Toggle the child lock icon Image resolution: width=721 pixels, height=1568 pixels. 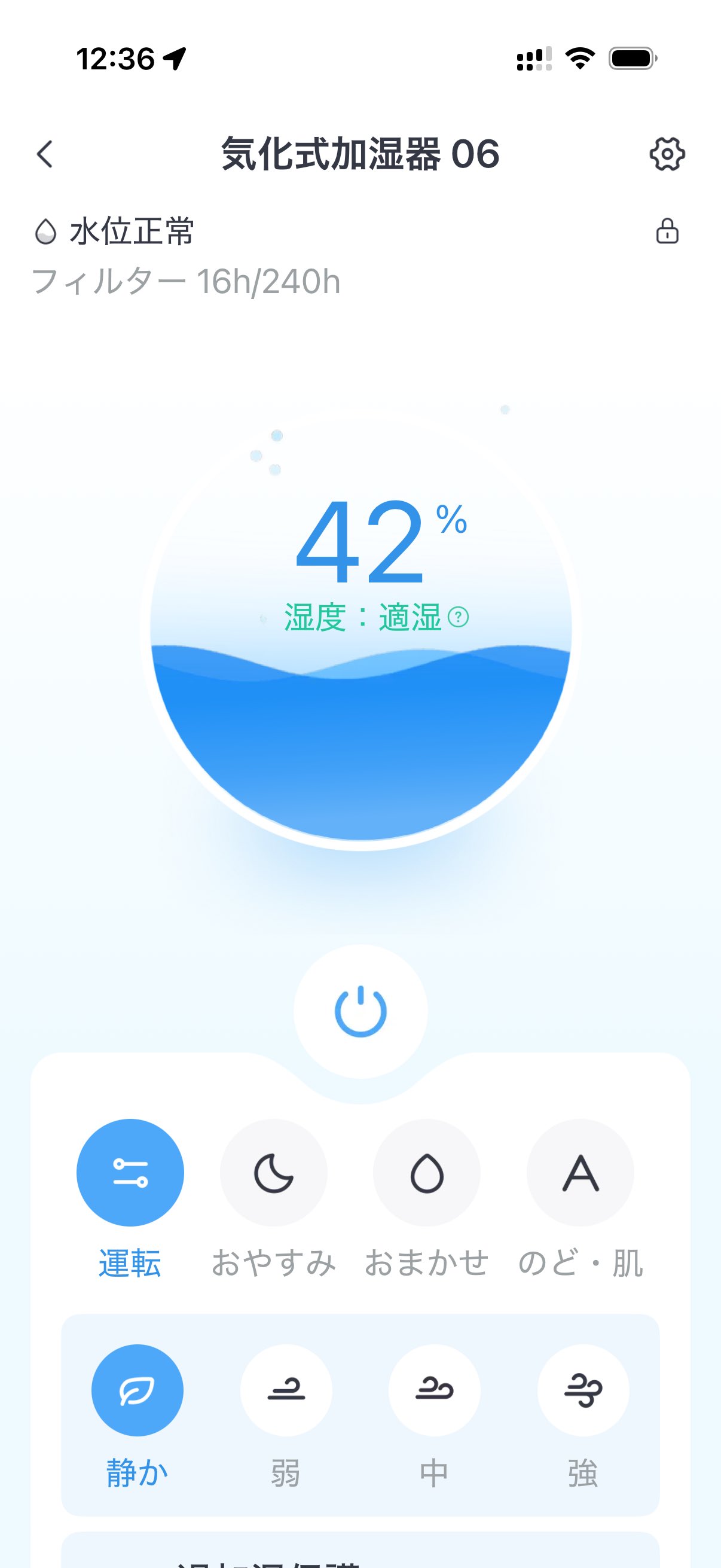click(x=667, y=231)
